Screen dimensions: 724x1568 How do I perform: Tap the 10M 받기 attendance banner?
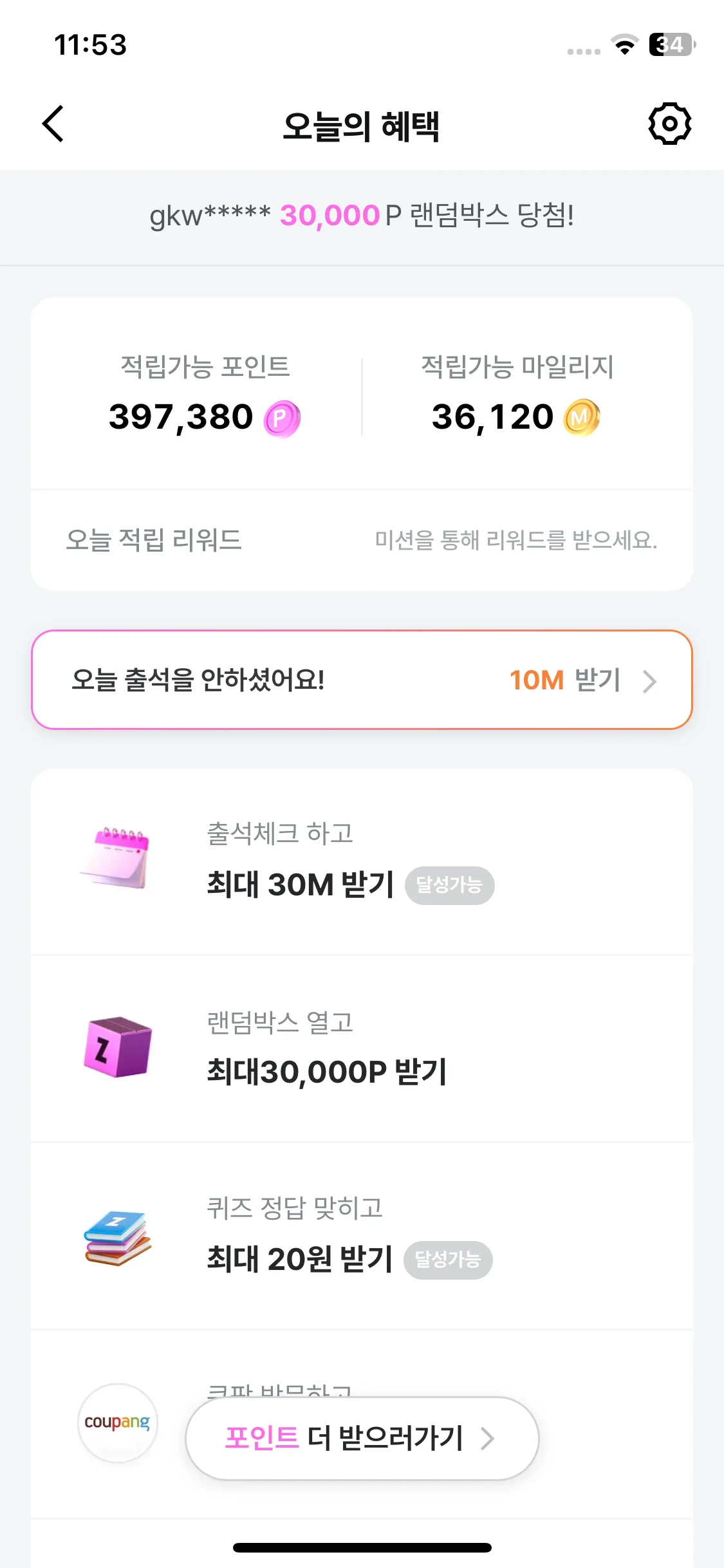coord(362,680)
